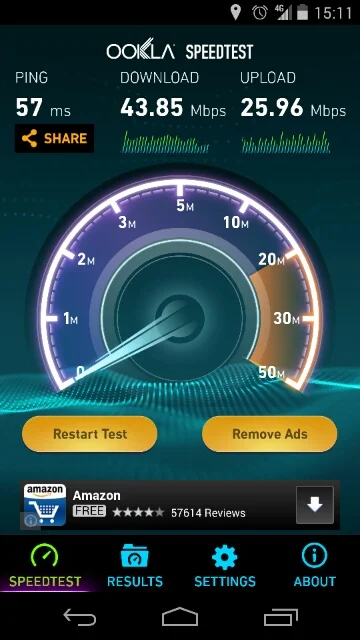This screenshot has width=360, height=640.
Task: Tap Restart Test button
Action: point(90,434)
